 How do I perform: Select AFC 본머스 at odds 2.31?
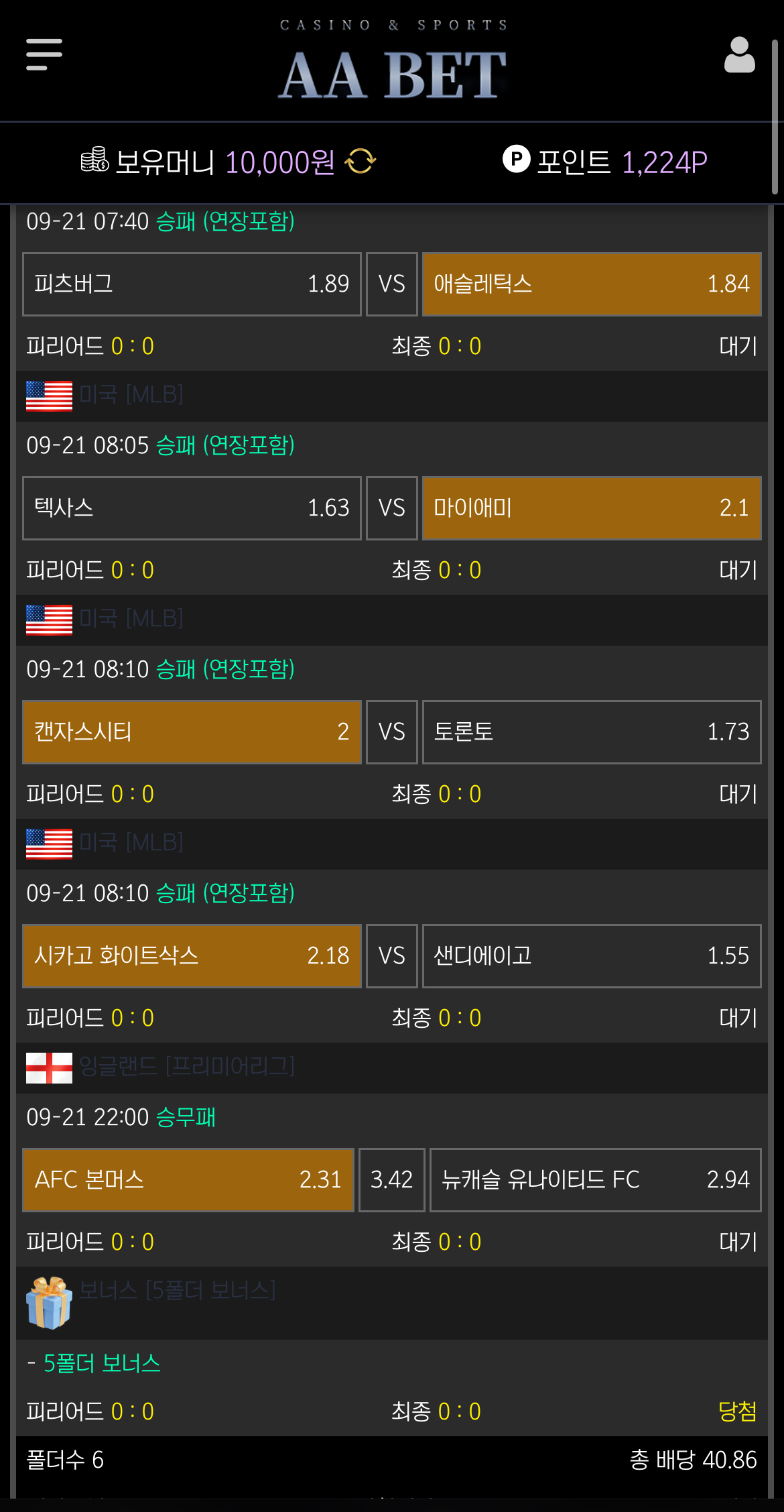click(188, 1180)
